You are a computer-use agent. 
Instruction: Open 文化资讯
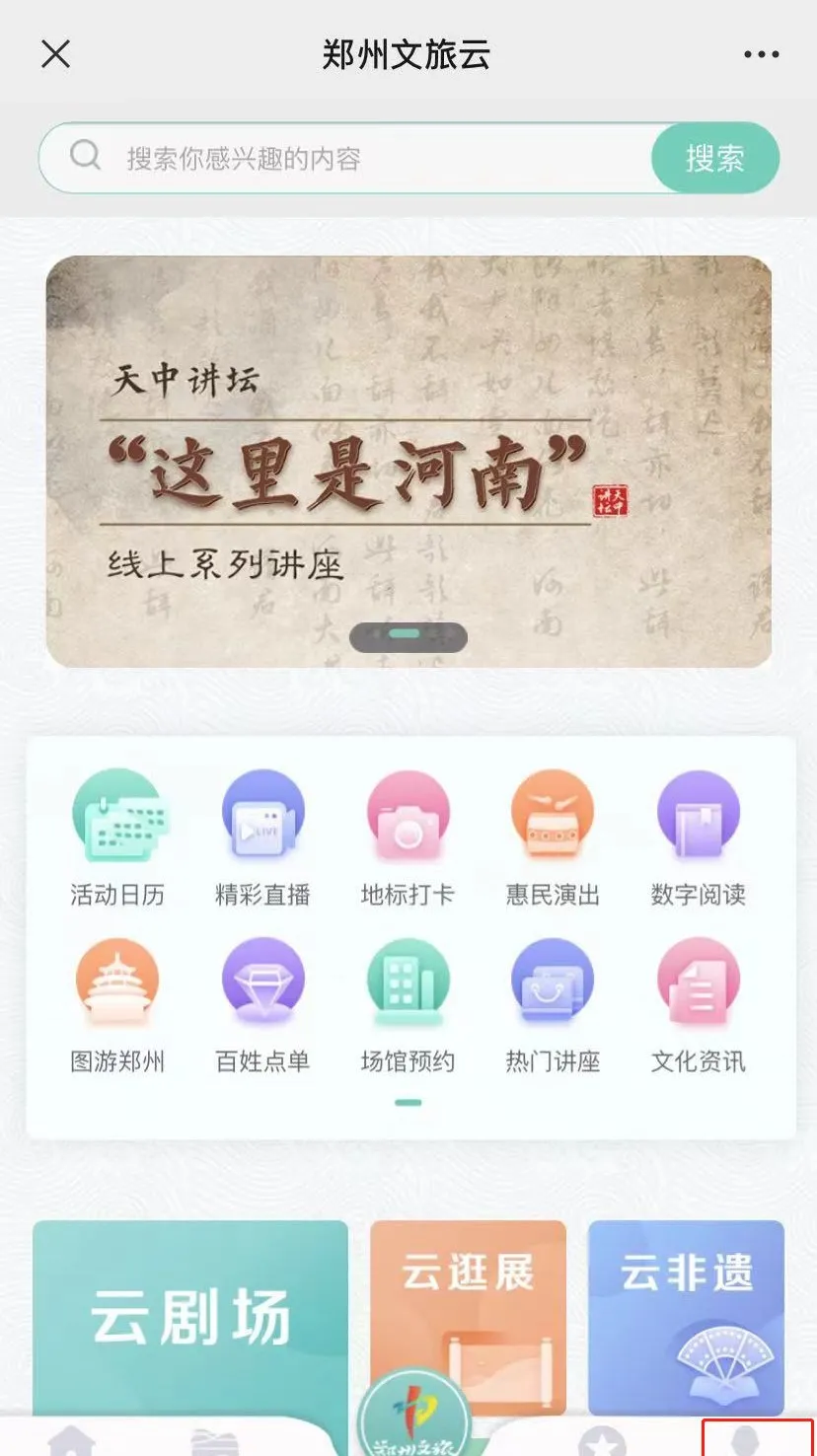tap(698, 1004)
